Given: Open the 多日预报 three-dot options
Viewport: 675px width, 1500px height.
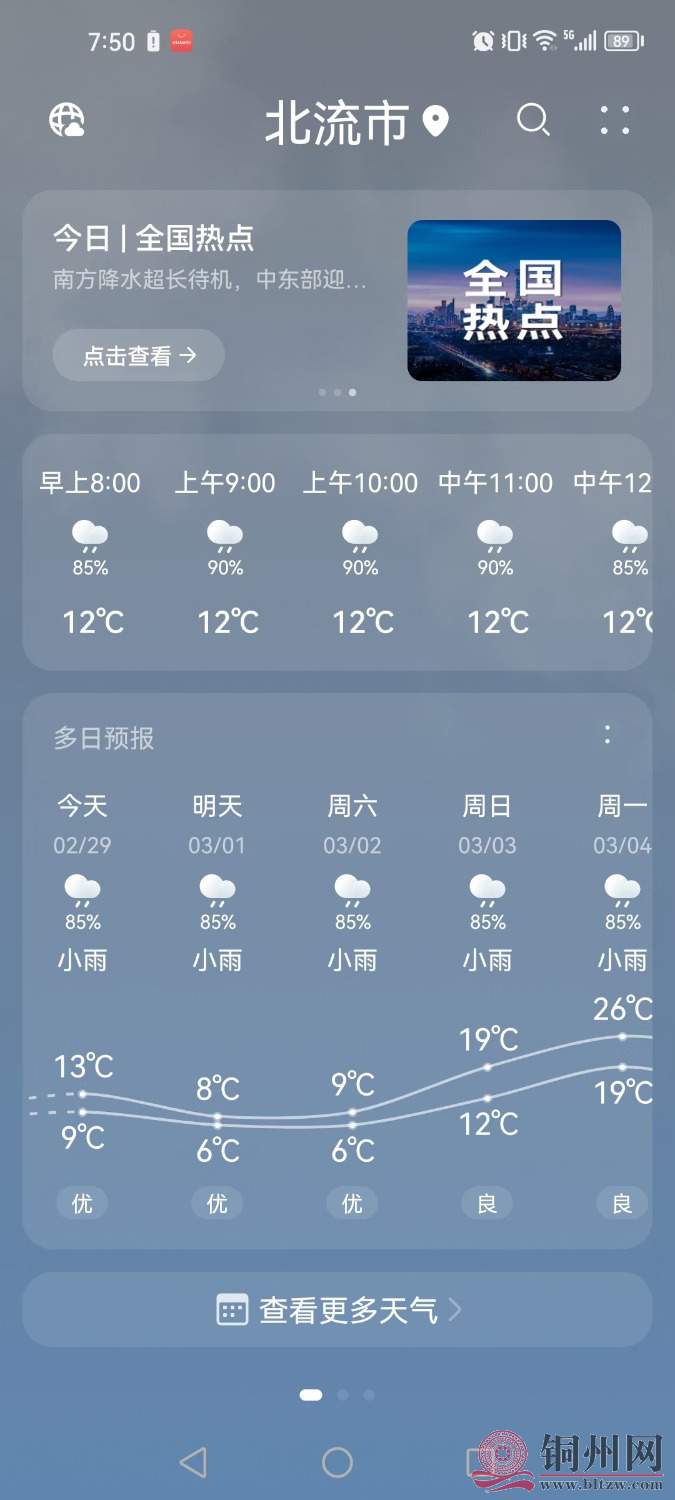Looking at the screenshot, I should (607, 735).
